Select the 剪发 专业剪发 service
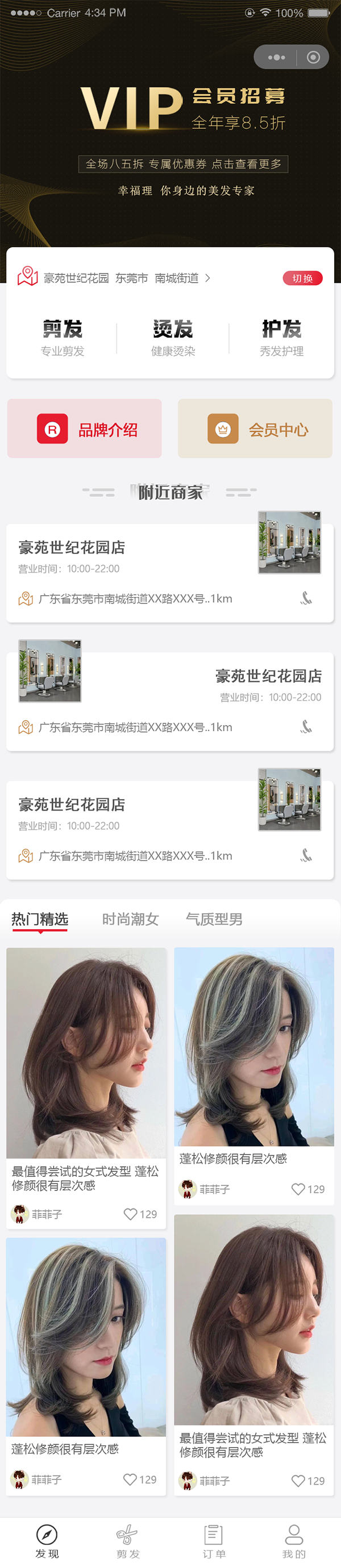This screenshot has height=1568, width=341. pyautogui.click(x=62, y=338)
